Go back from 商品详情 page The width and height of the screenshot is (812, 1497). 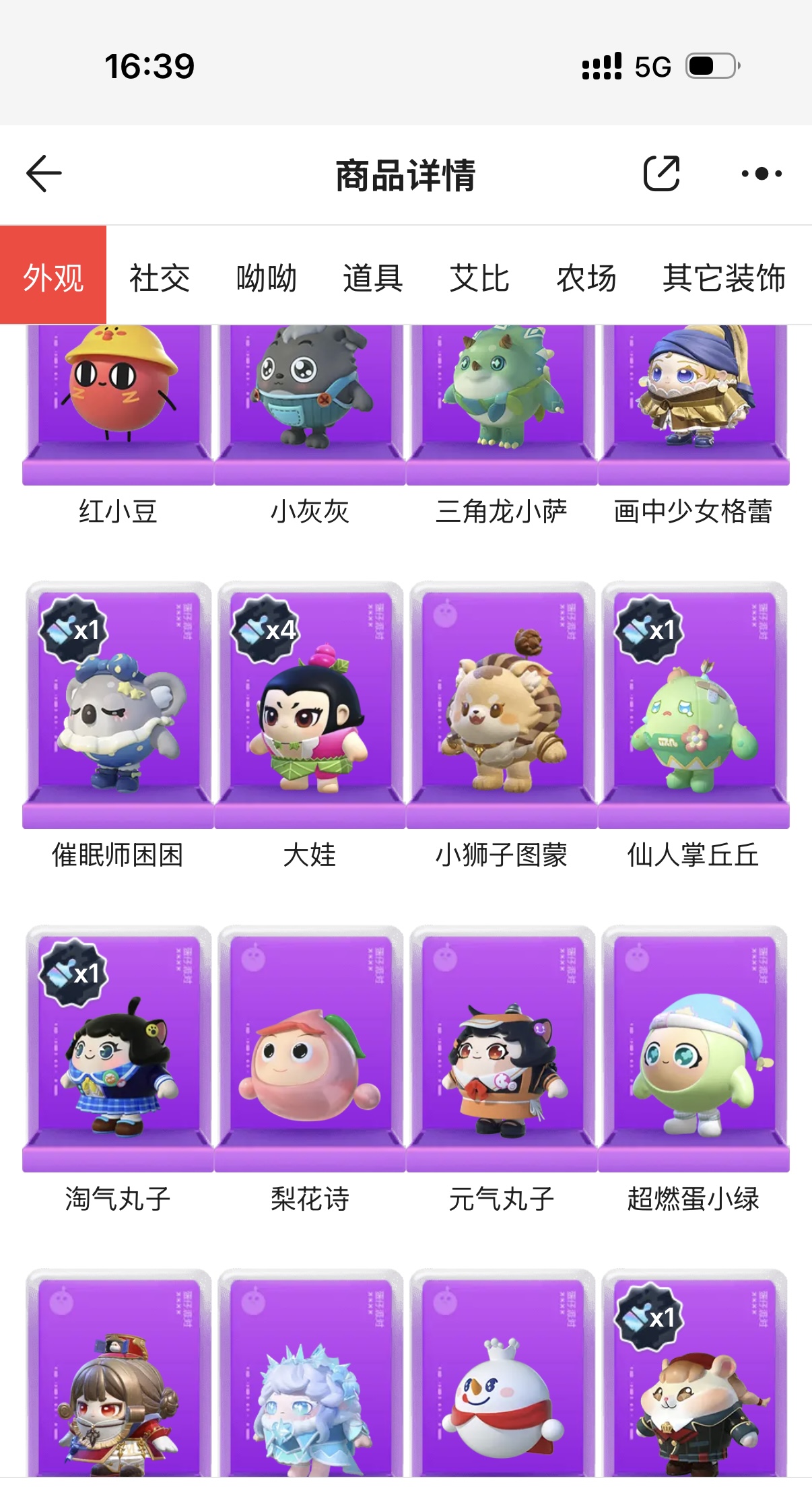click(44, 174)
